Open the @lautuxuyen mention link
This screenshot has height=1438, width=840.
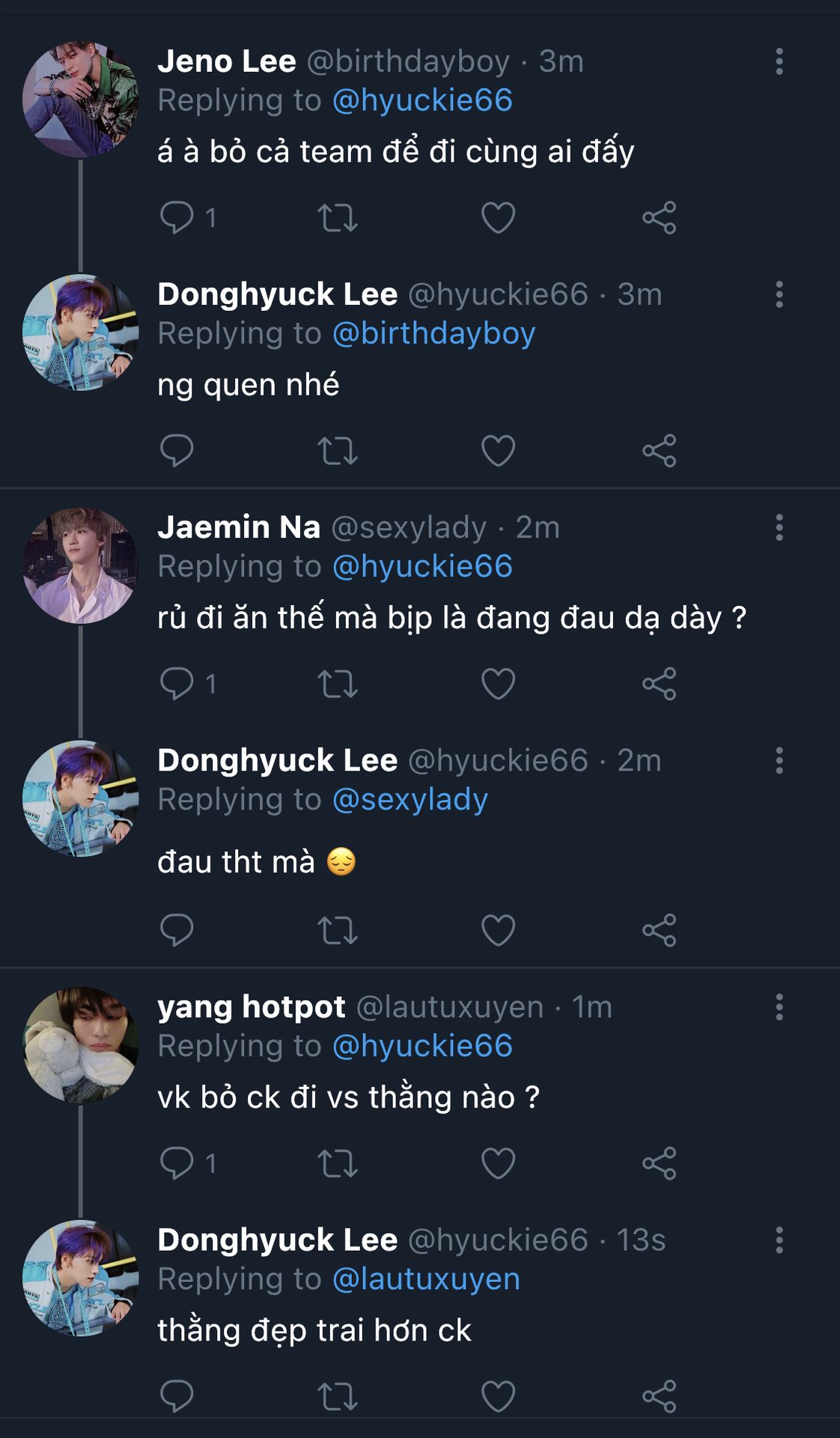(425, 1279)
